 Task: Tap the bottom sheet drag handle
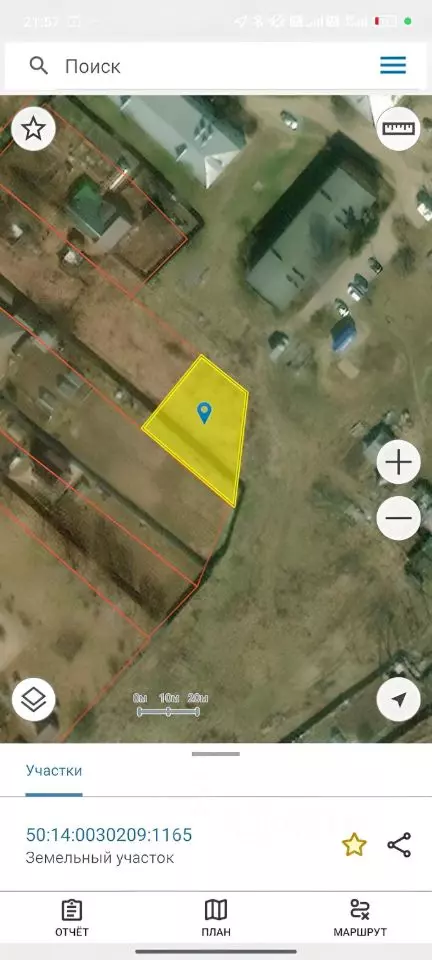215,754
